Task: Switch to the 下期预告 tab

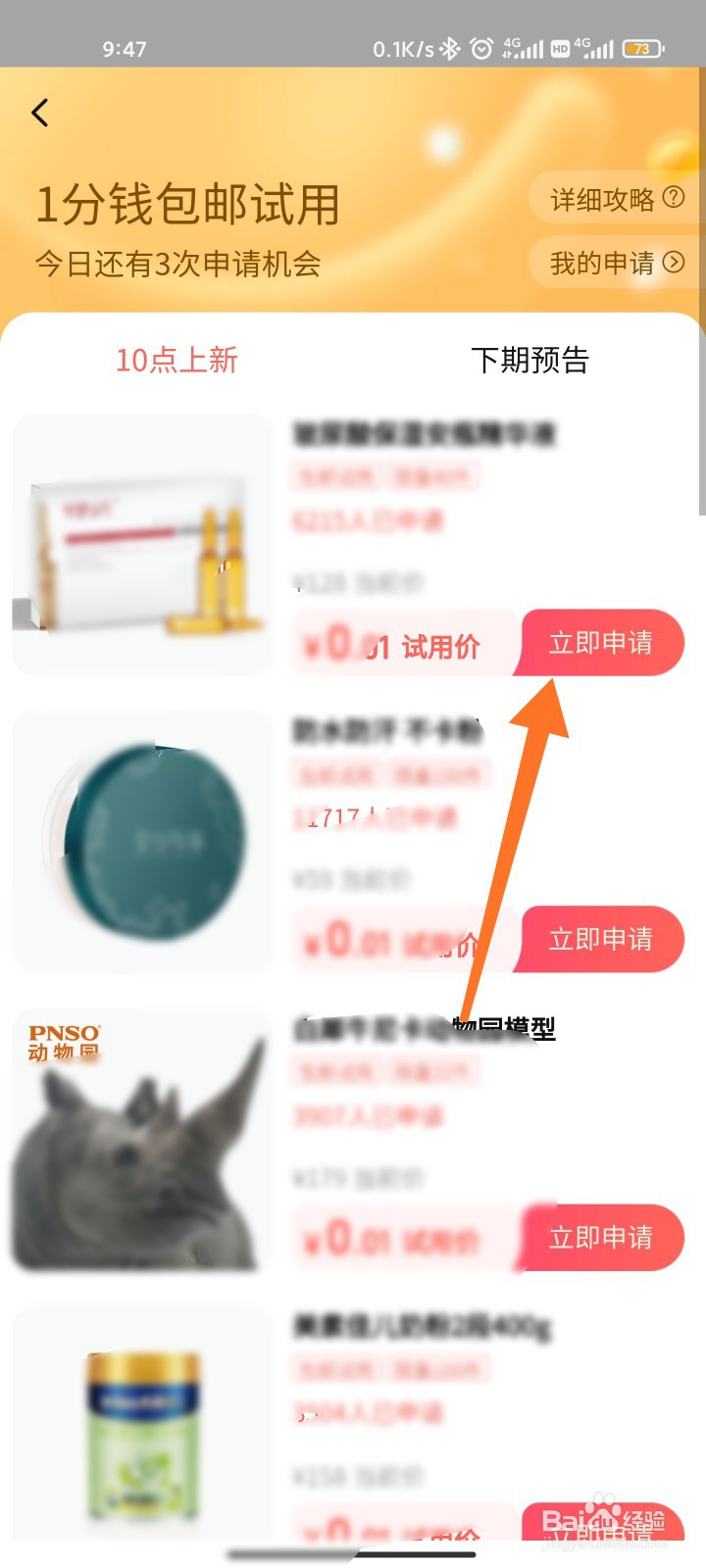Action: click(530, 361)
